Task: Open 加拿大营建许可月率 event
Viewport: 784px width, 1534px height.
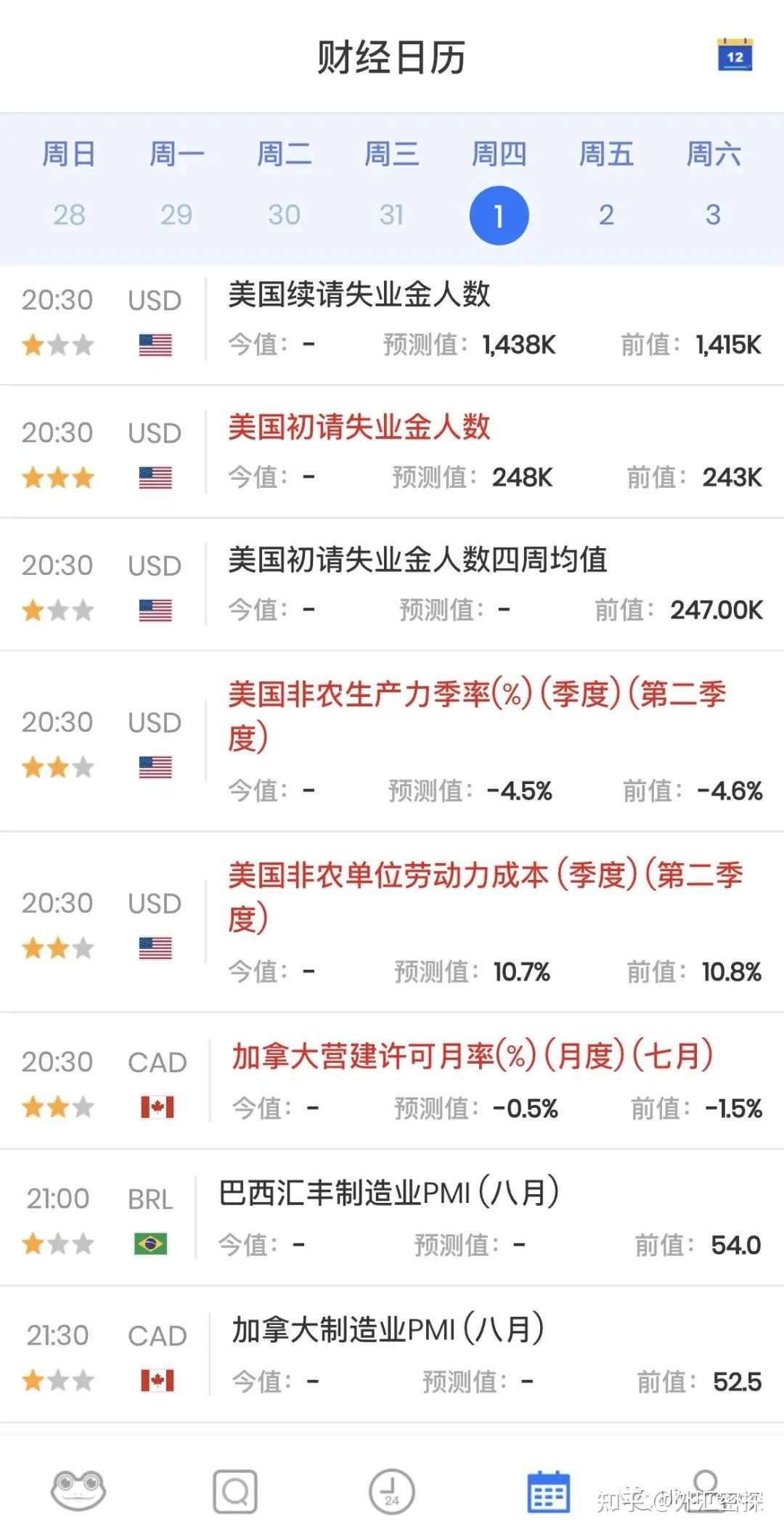Action: tap(472, 1056)
